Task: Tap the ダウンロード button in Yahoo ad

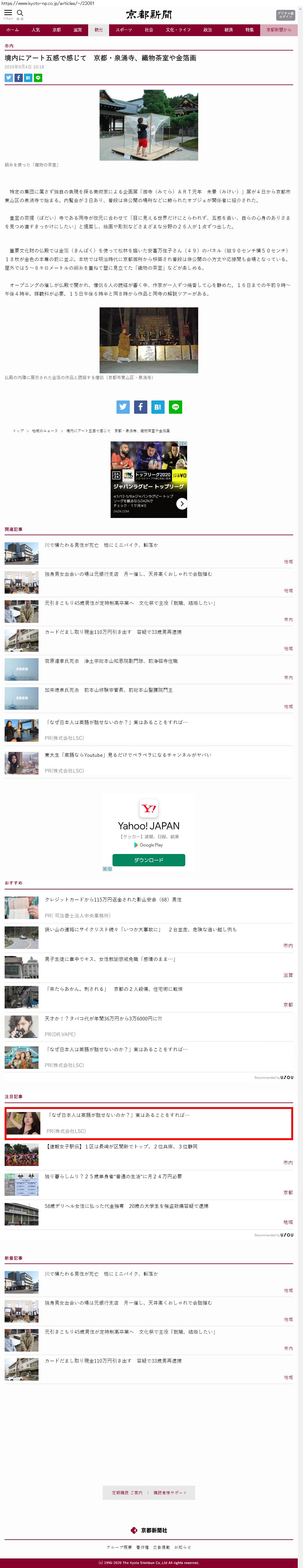Action: (149, 860)
